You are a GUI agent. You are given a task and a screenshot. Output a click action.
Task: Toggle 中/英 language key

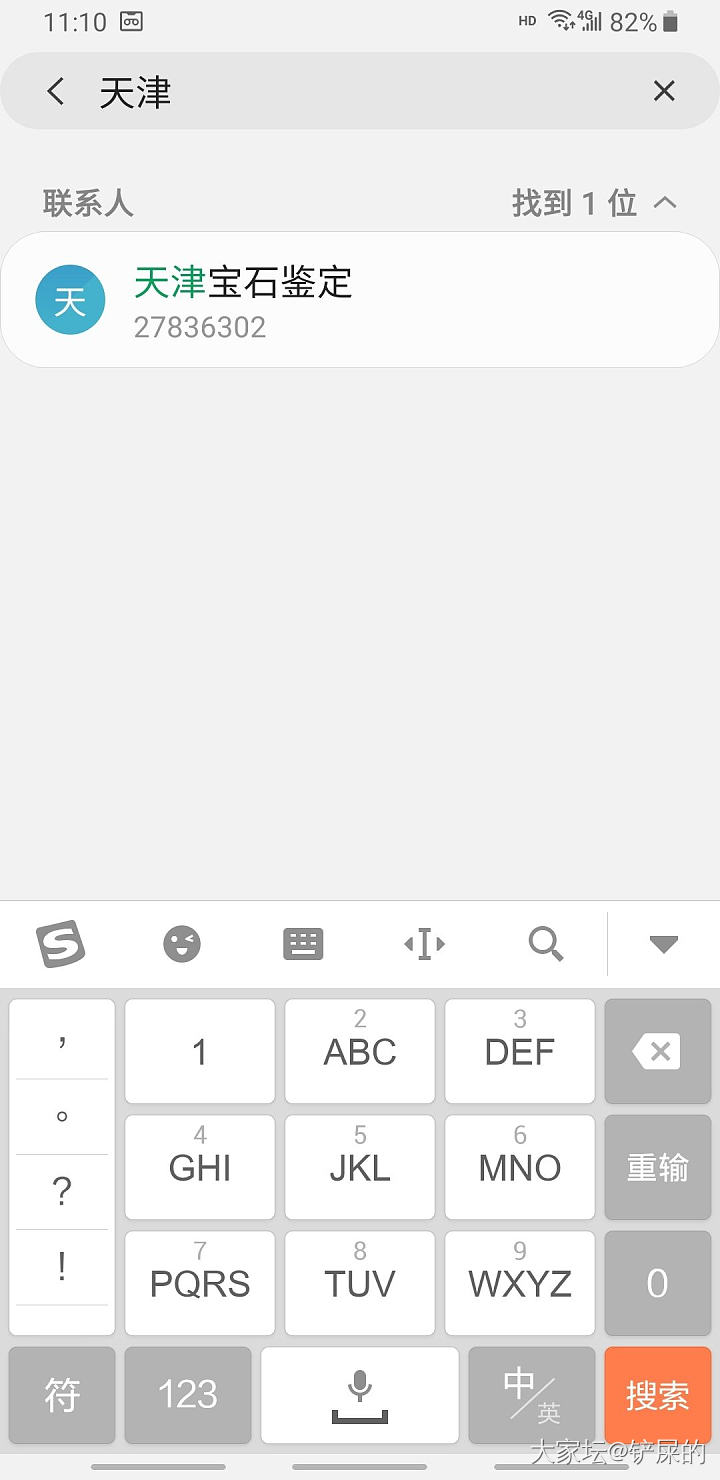pyautogui.click(x=531, y=1395)
